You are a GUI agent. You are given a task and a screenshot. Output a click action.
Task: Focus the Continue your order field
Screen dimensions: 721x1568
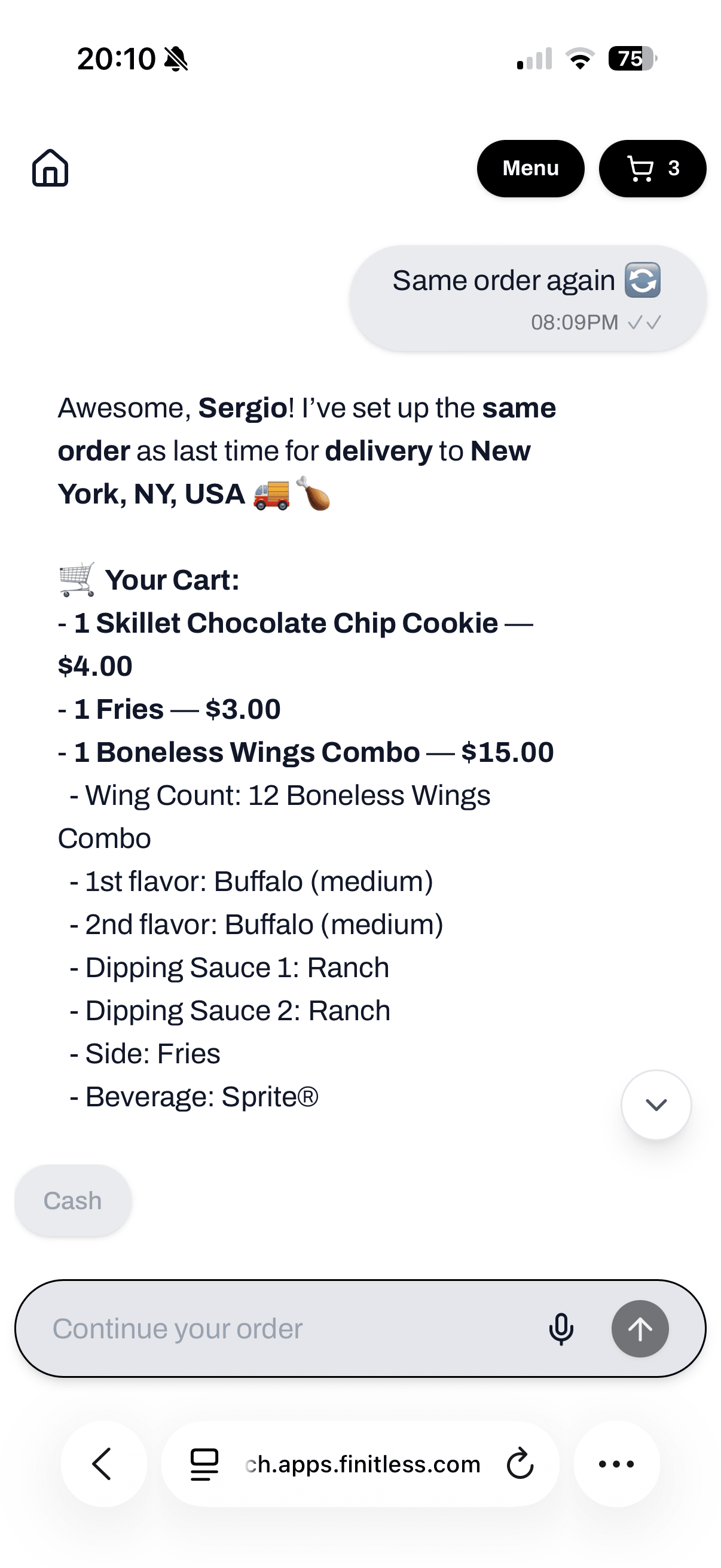tap(286, 1328)
